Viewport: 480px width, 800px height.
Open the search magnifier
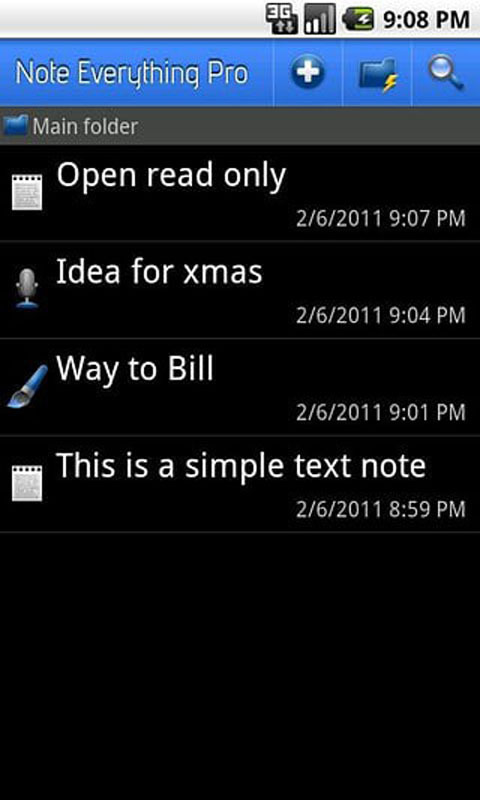(446, 72)
